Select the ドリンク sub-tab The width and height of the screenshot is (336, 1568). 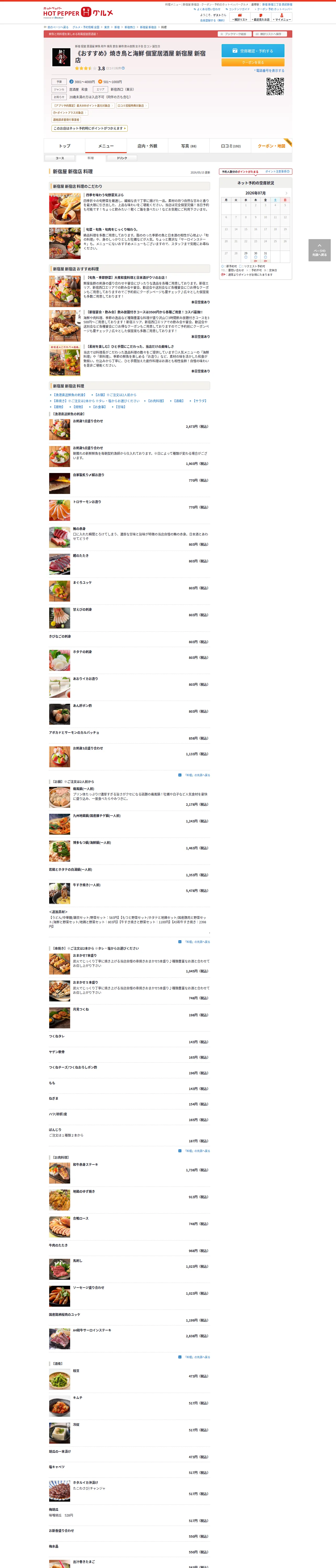click(x=122, y=158)
